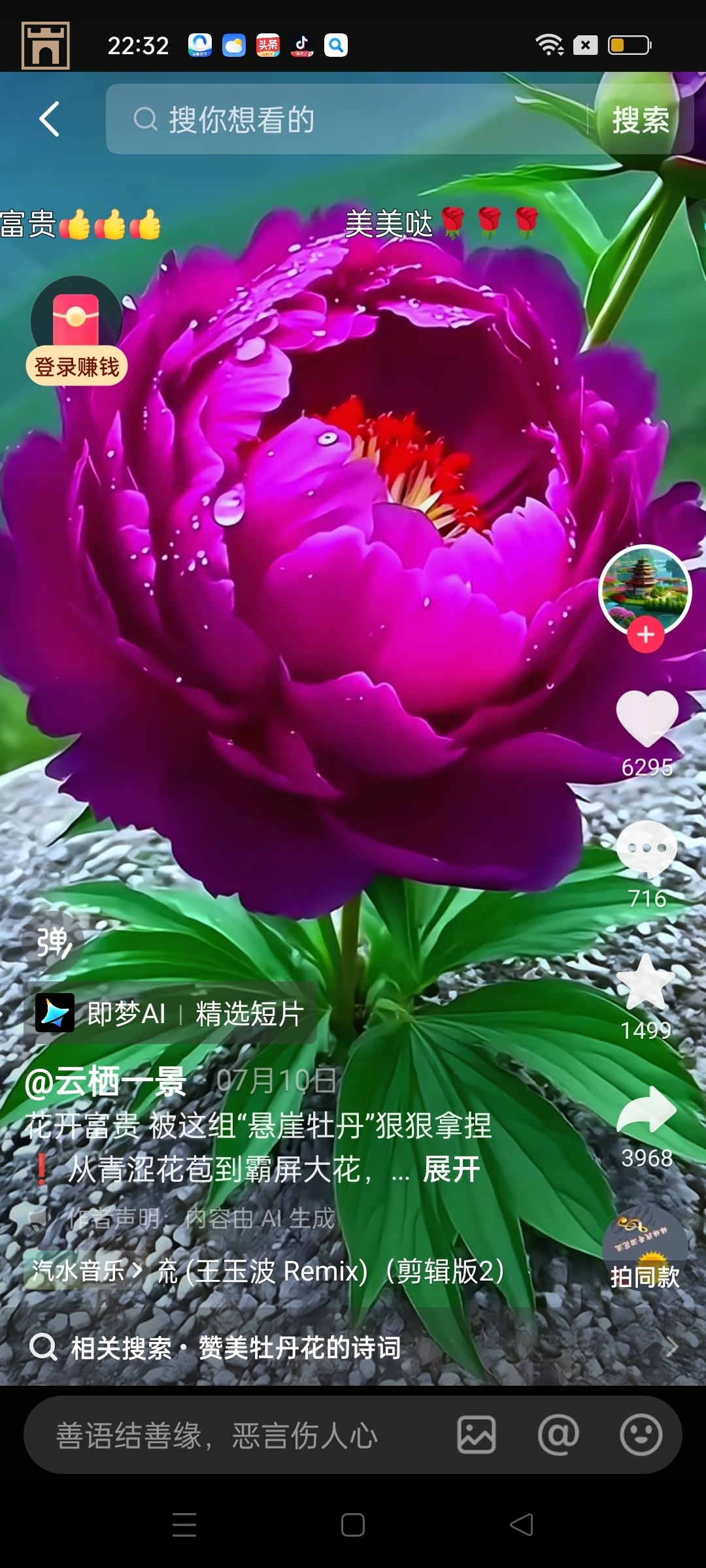706x1568 pixels.
Task: Open the comments bubble
Action: point(647,849)
